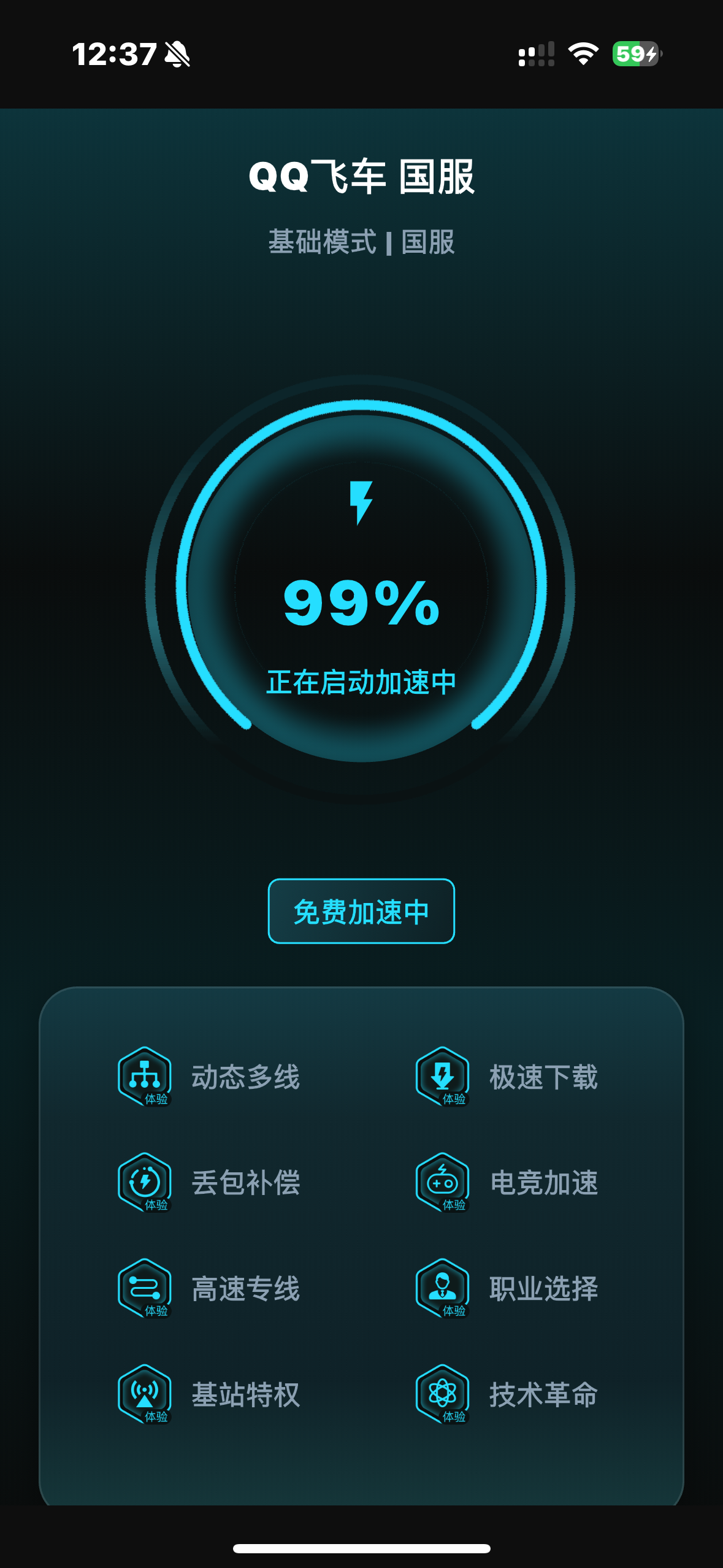Image resolution: width=723 pixels, height=1568 pixels.
Task: Open the 极速下载 feature
Action: 507,1077
